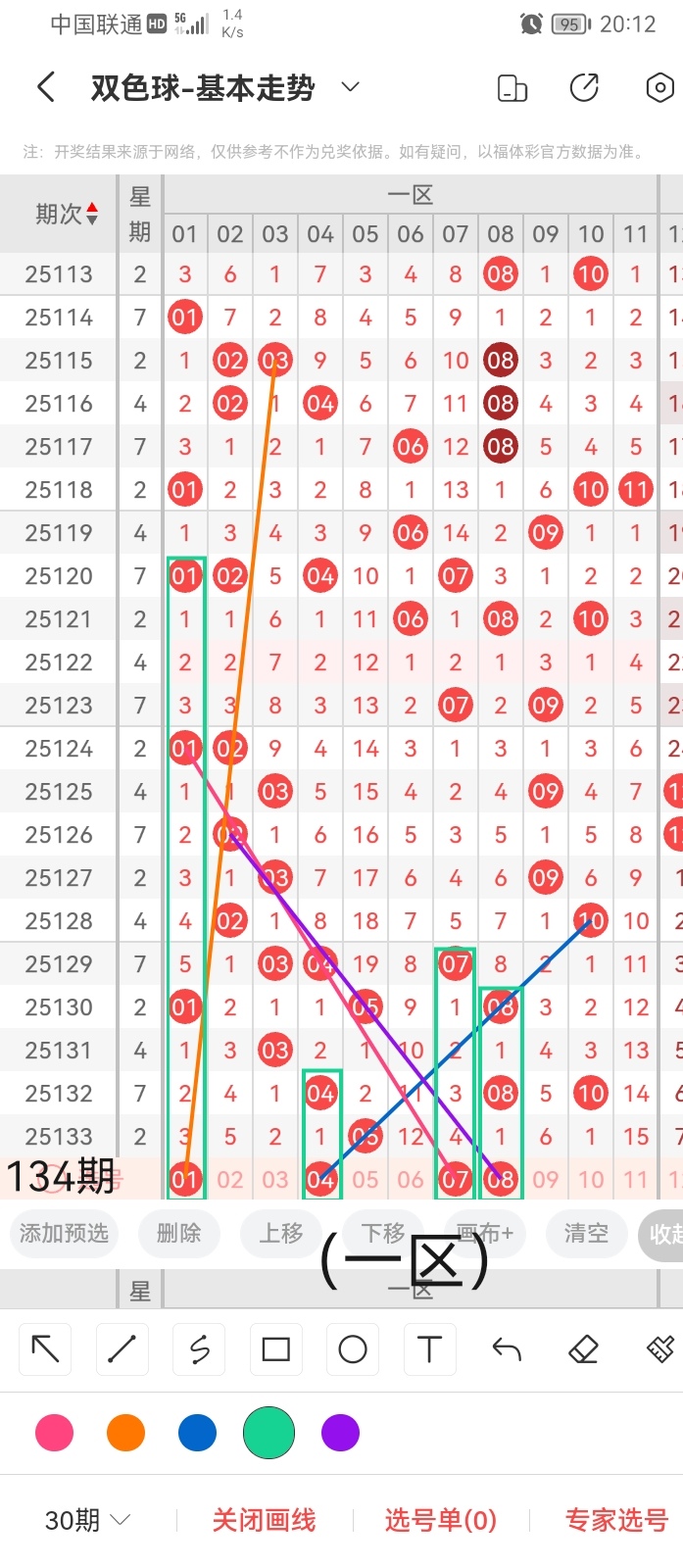Image resolution: width=683 pixels, height=1568 pixels.
Task: Select the circle shape tool
Action: (x=353, y=1348)
